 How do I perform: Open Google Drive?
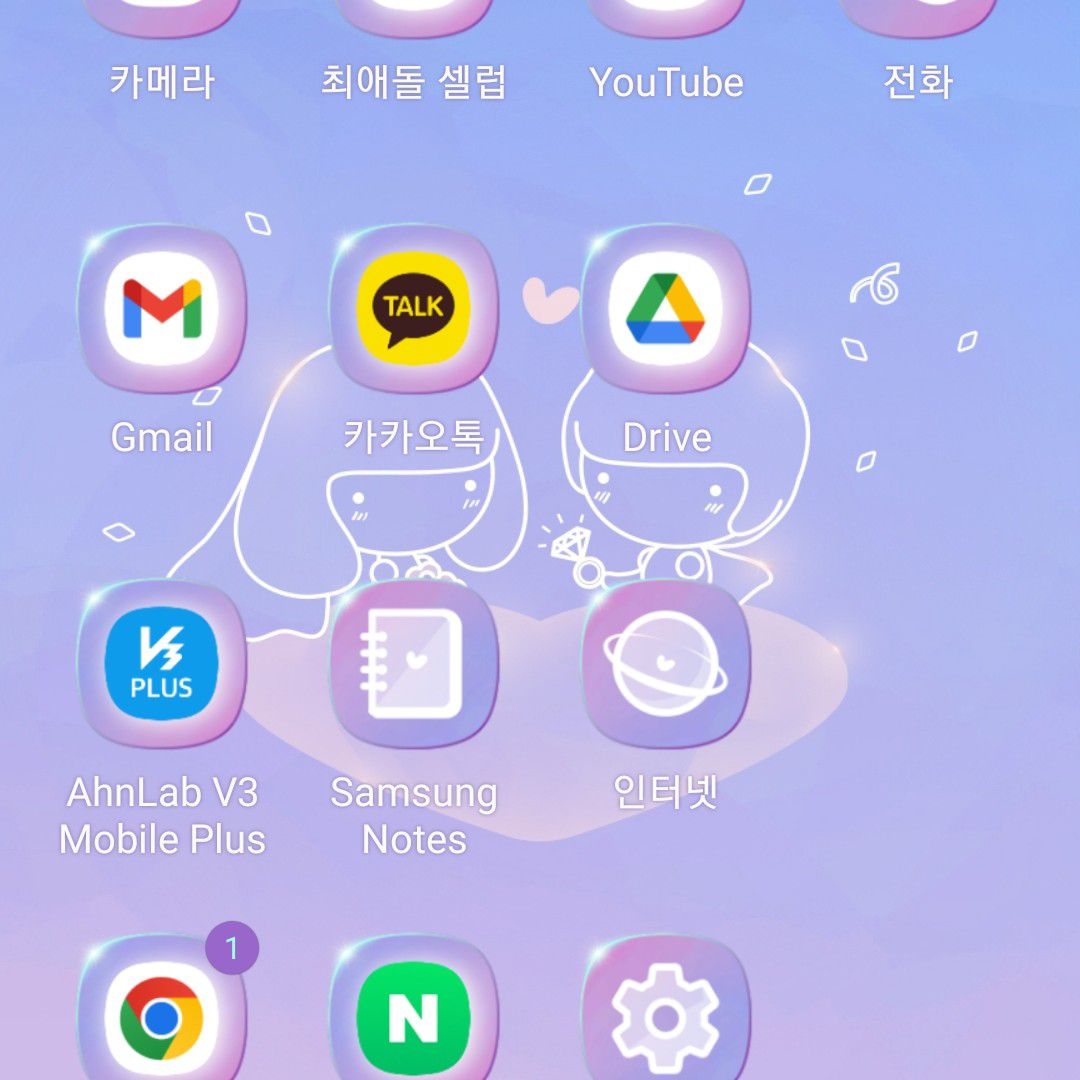pyautogui.click(x=666, y=308)
